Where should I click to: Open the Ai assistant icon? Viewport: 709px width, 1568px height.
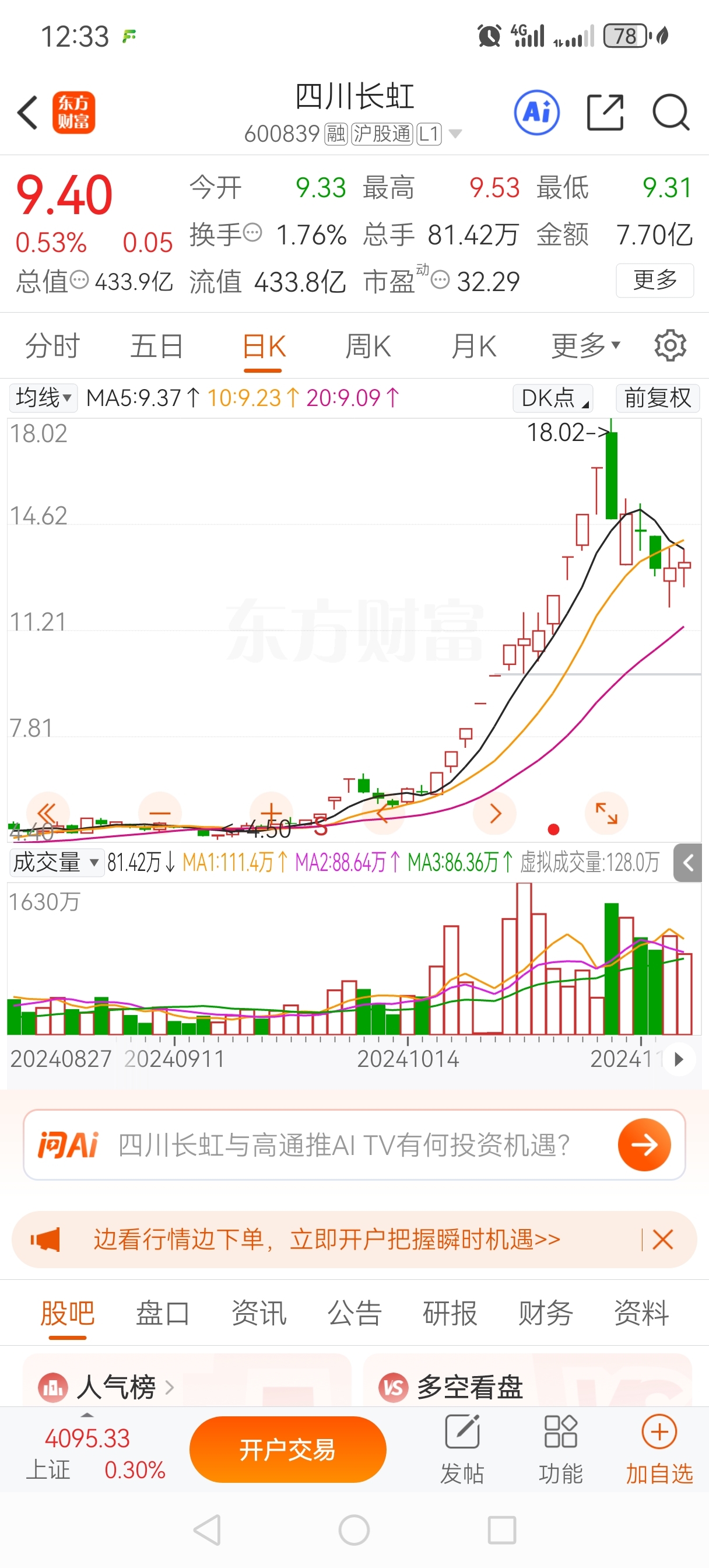pyautogui.click(x=537, y=113)
